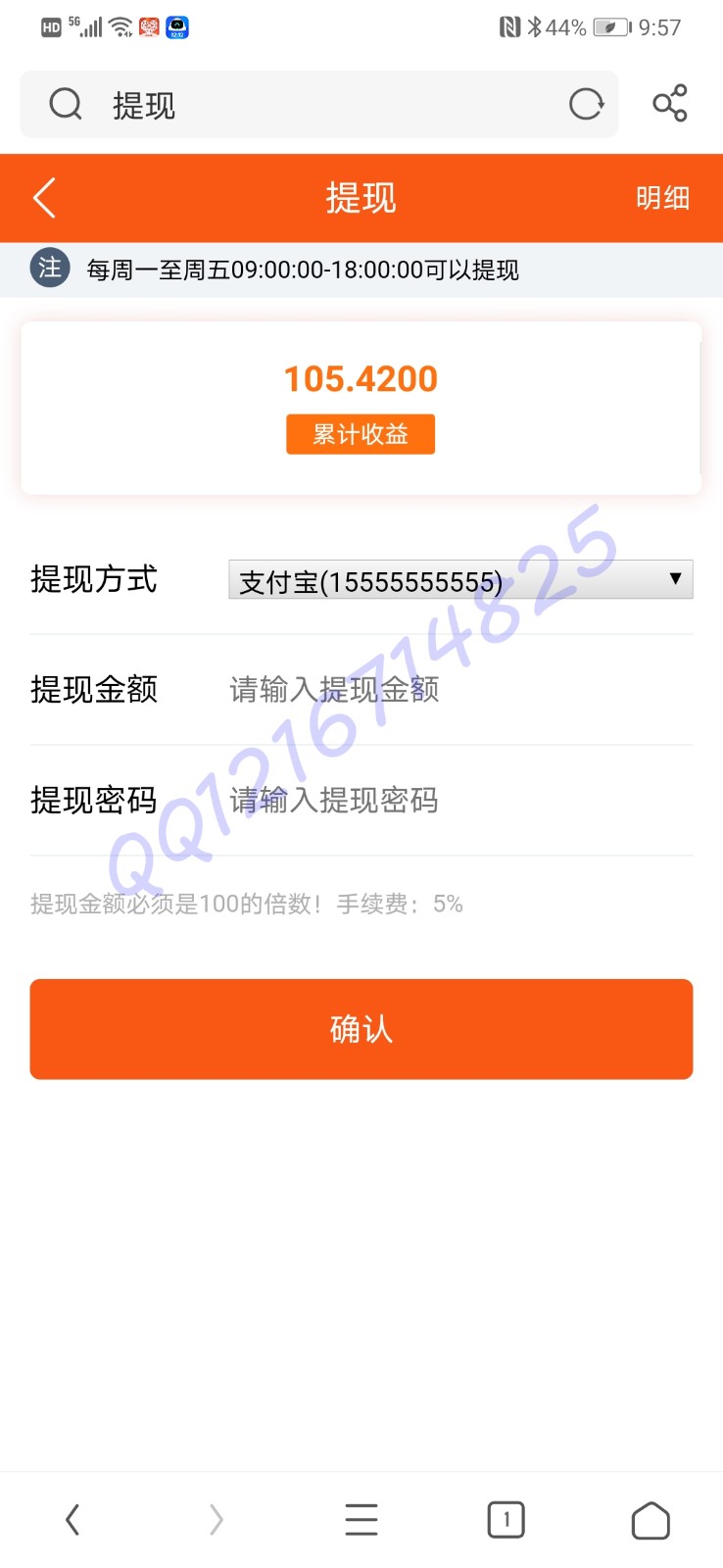Open the browser tabs switcher
The width and height of the screenshot is (723, 1568).
tap(506, 1520)
